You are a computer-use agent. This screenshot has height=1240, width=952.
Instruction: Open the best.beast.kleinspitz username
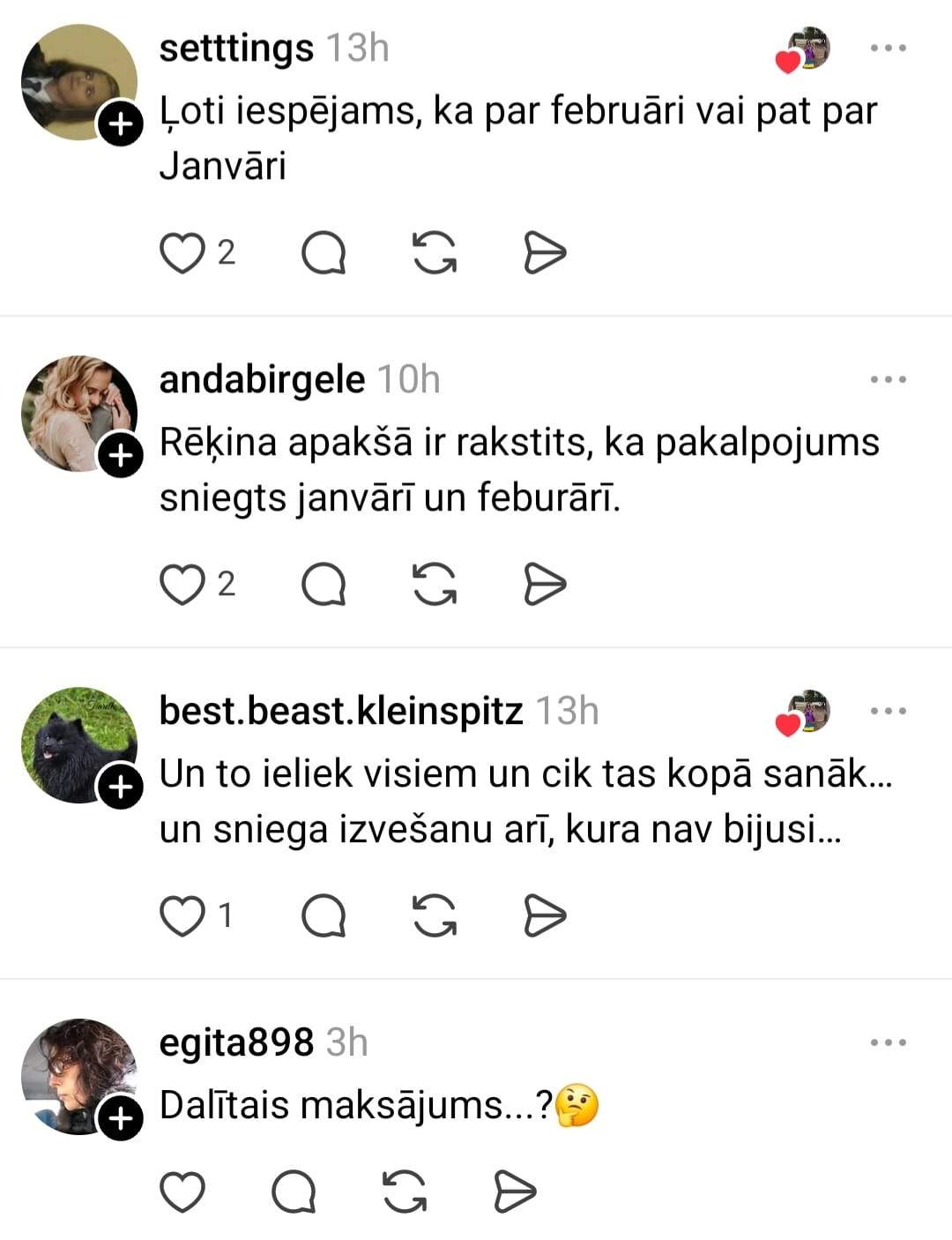point(341,711)
